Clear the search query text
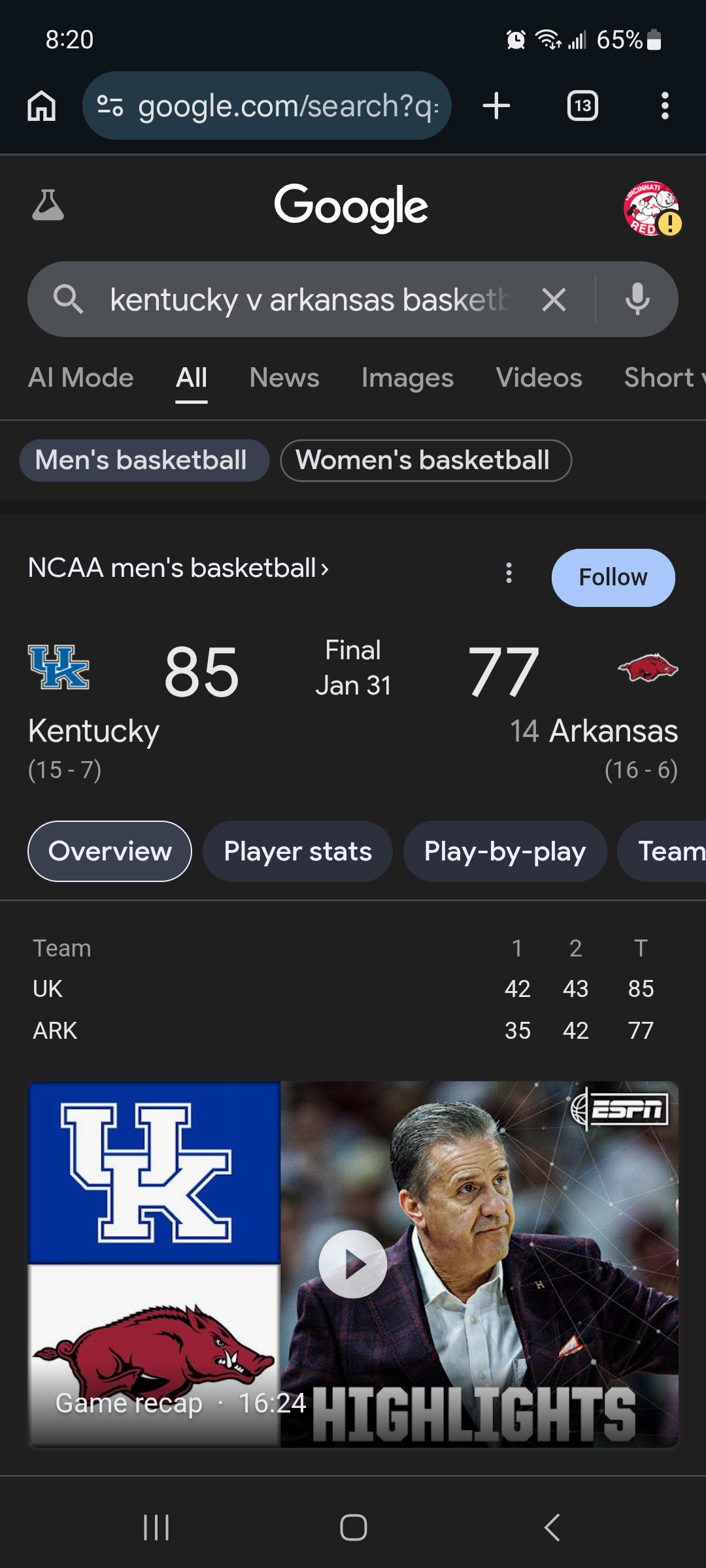Screen dimensions: 706x1568 point(554,300)
